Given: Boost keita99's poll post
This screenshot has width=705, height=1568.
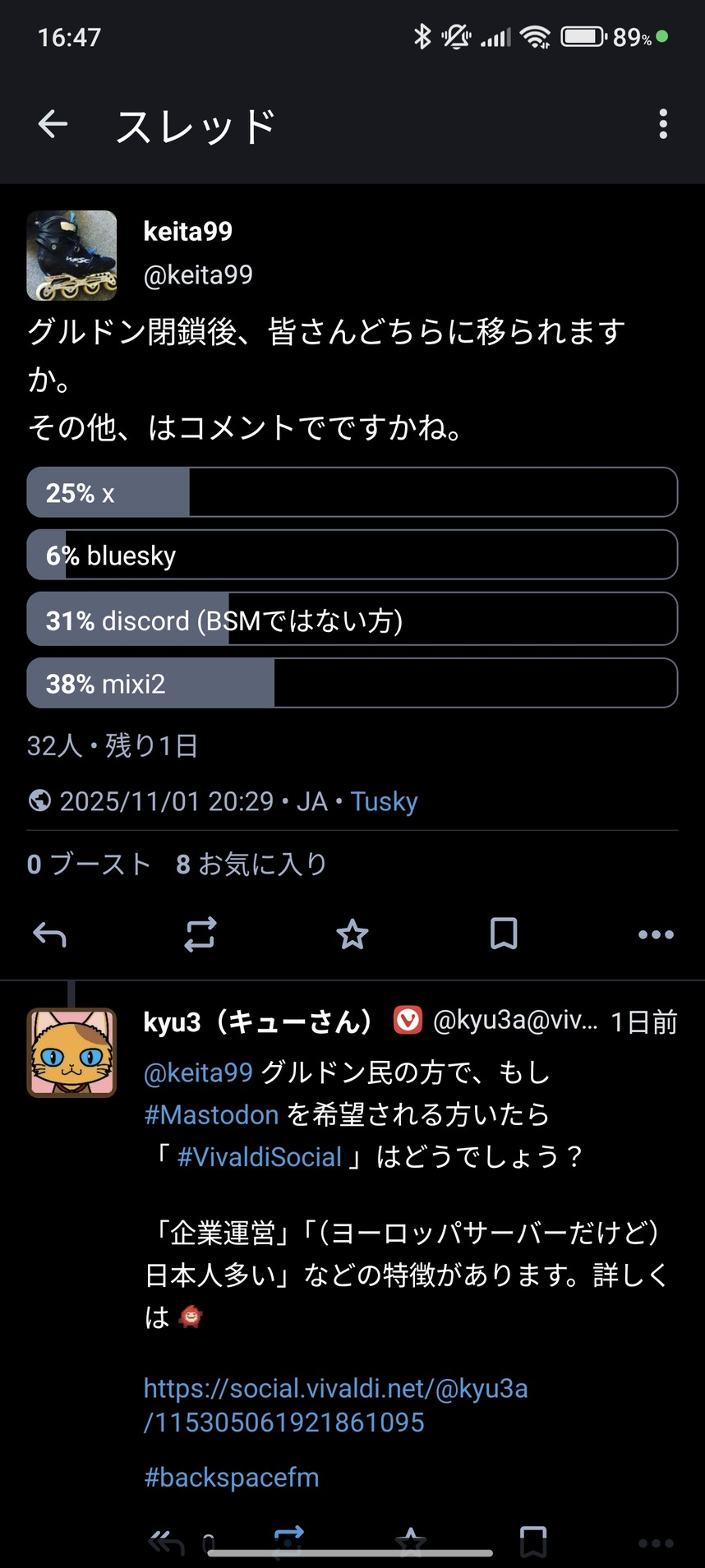Looking at the screenshot, I should [200, 934].
